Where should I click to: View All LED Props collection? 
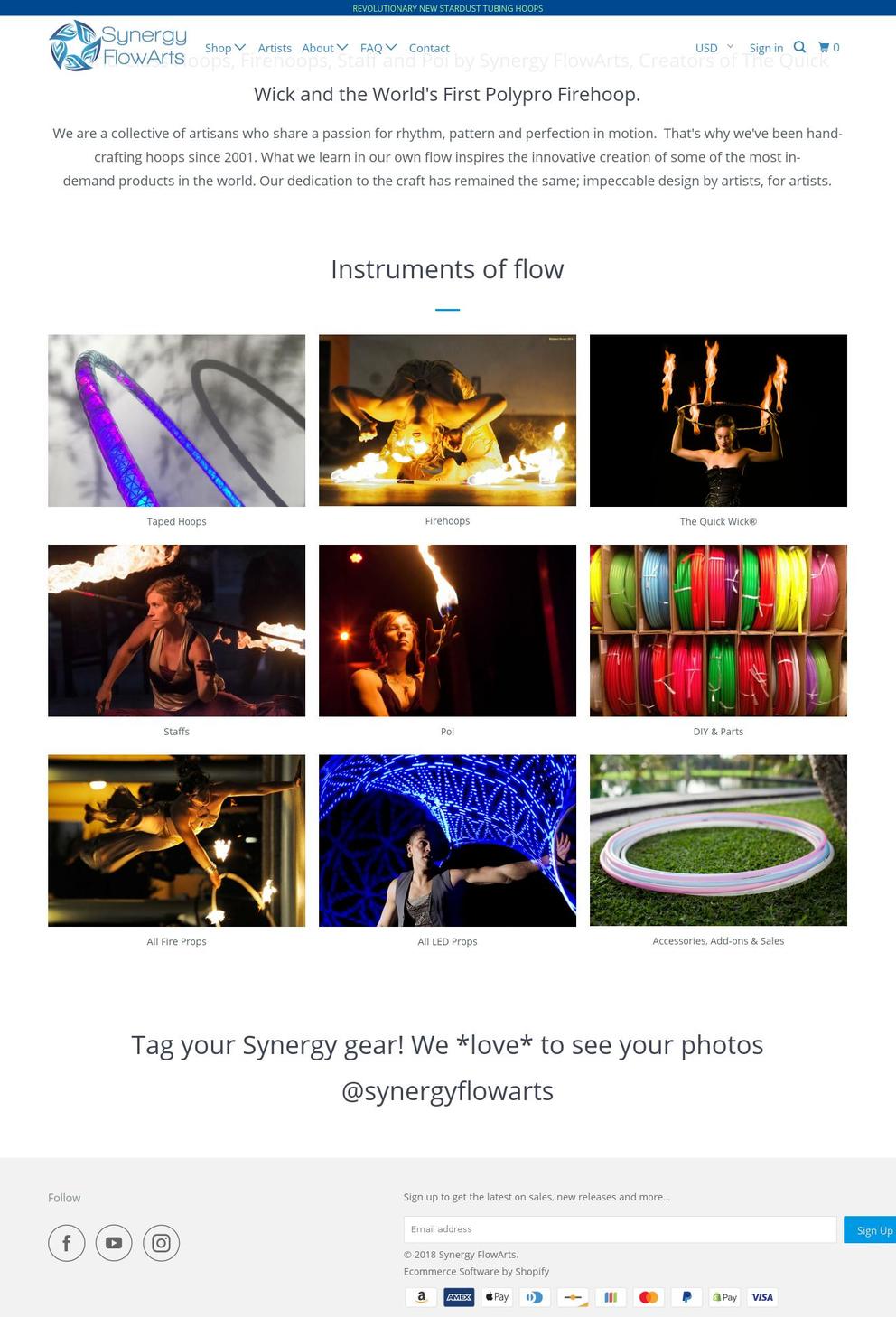coord(447,840)
